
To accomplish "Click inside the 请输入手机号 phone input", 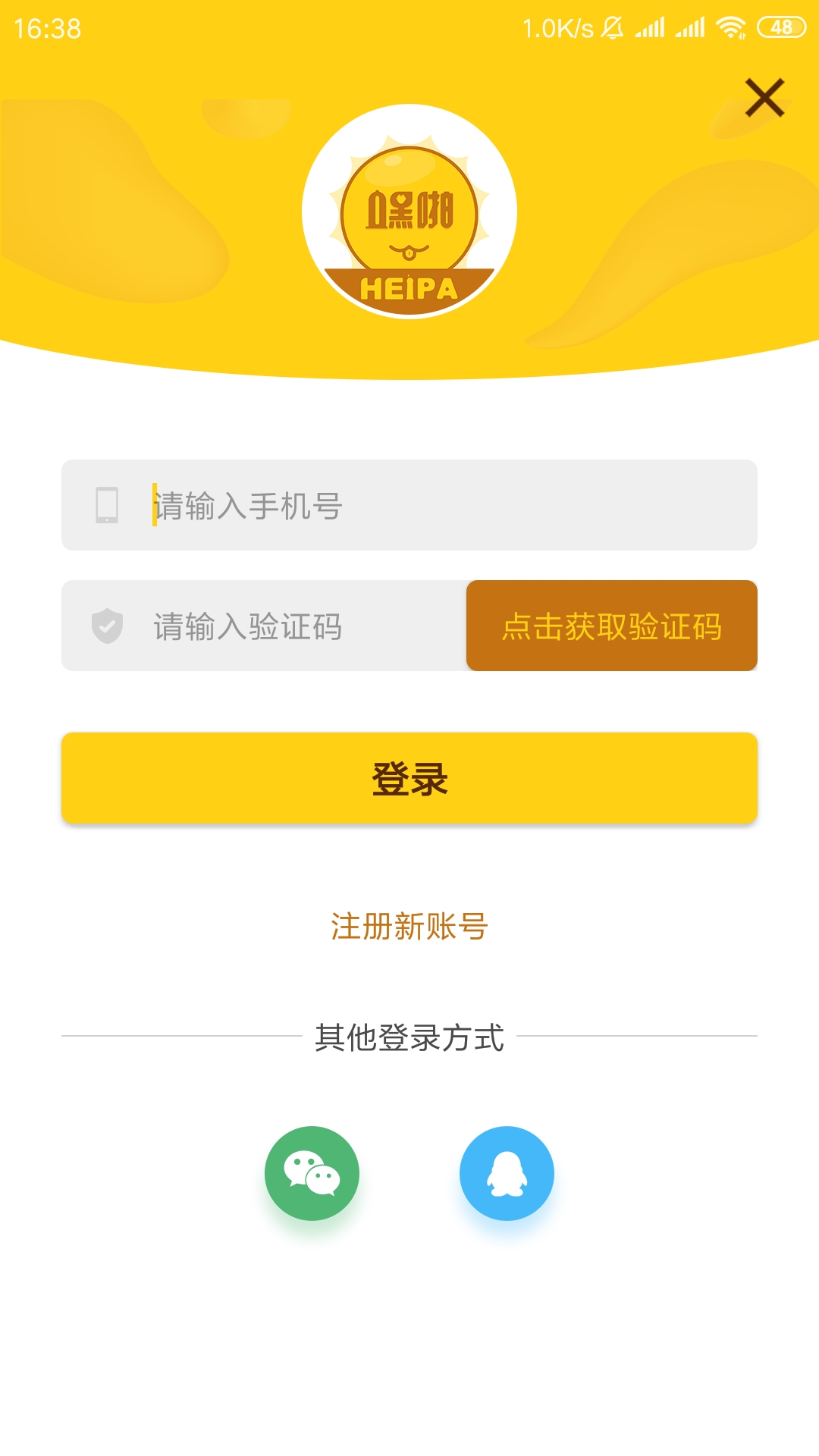I will tap(303, 504).
